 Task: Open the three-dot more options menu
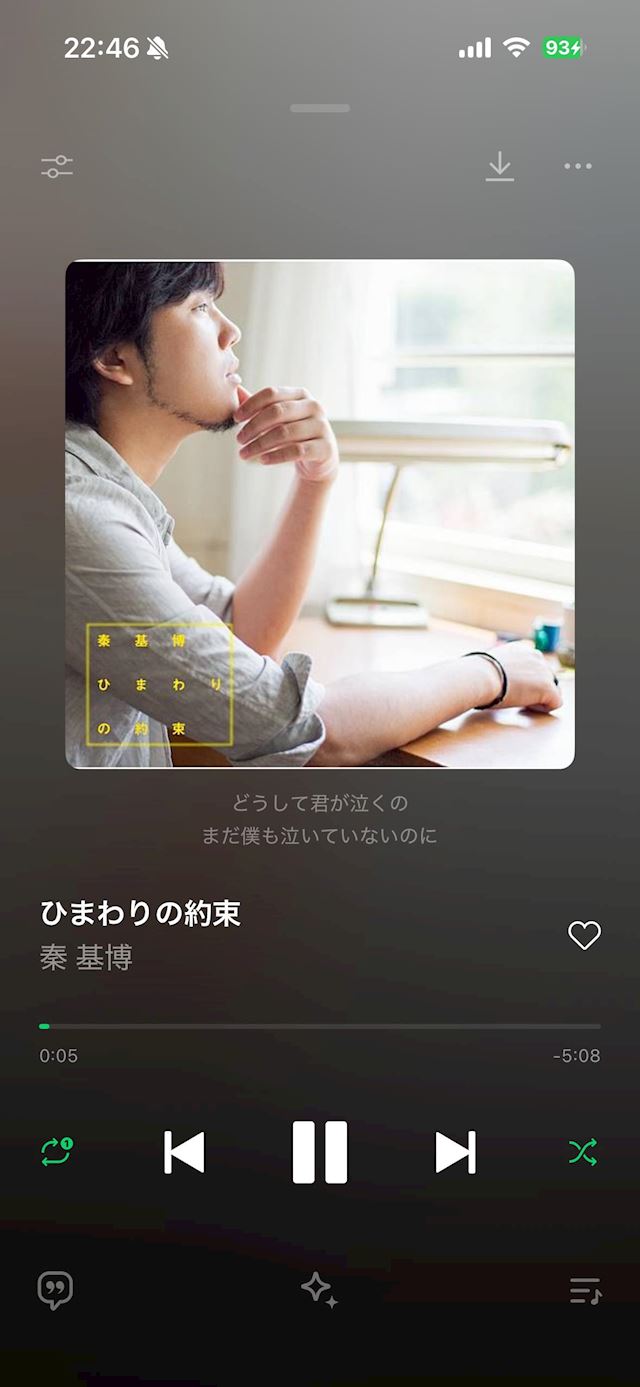pyautogui.click(x=578, y=166)
